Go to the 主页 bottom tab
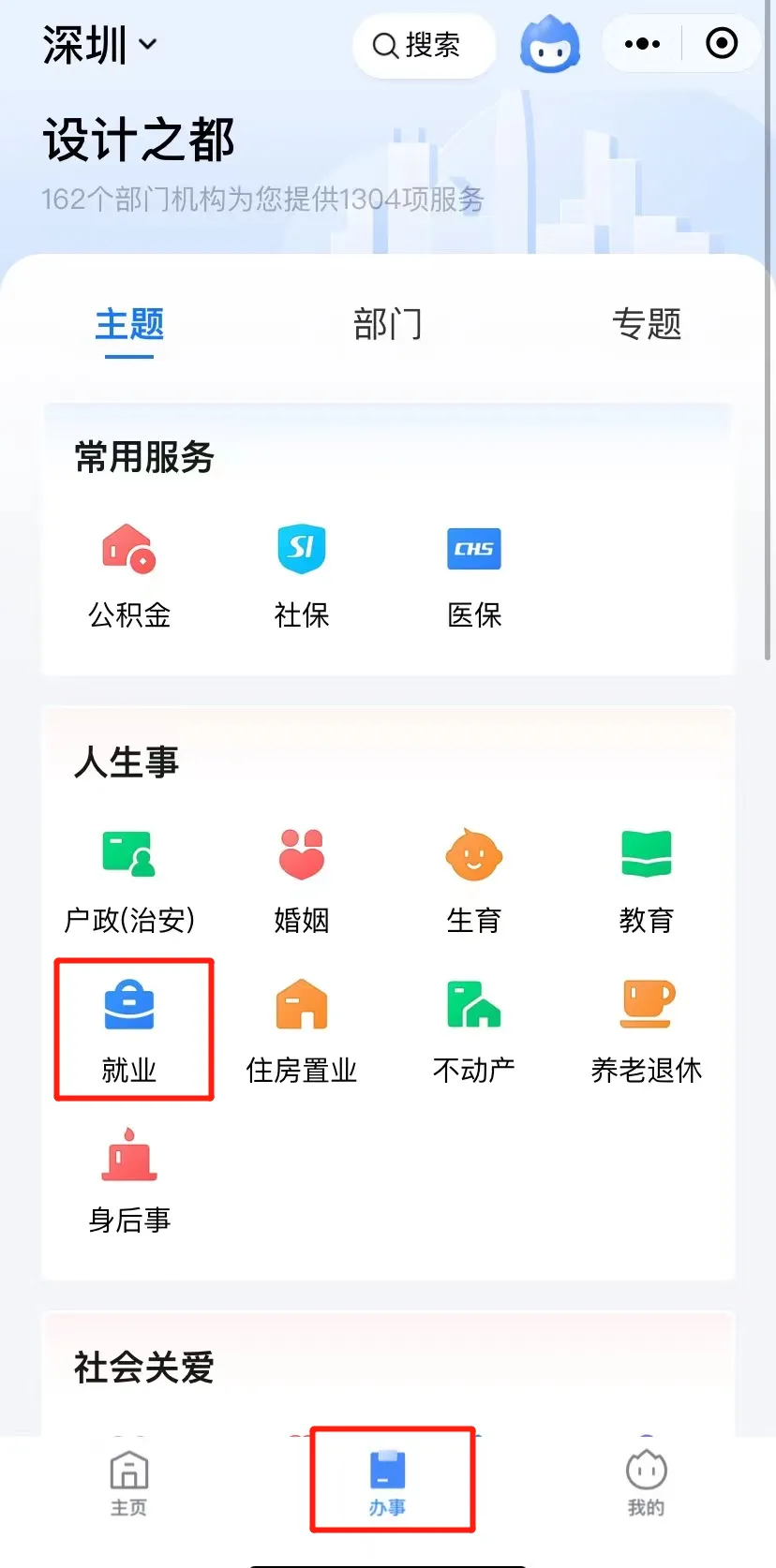This screenshot has height=1568, width=776. point(129,1483)
